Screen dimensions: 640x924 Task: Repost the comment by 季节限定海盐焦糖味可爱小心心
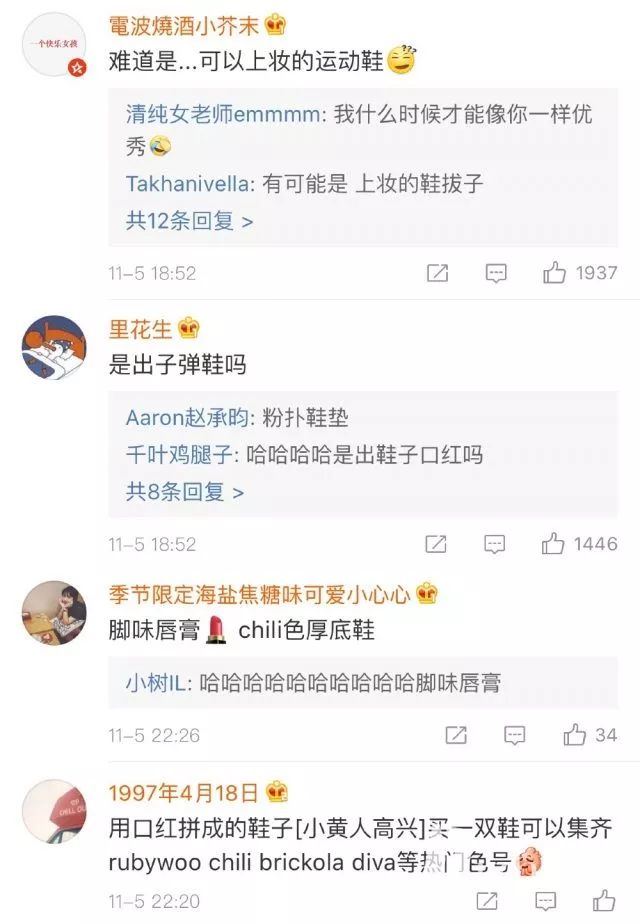click(456, 735)
